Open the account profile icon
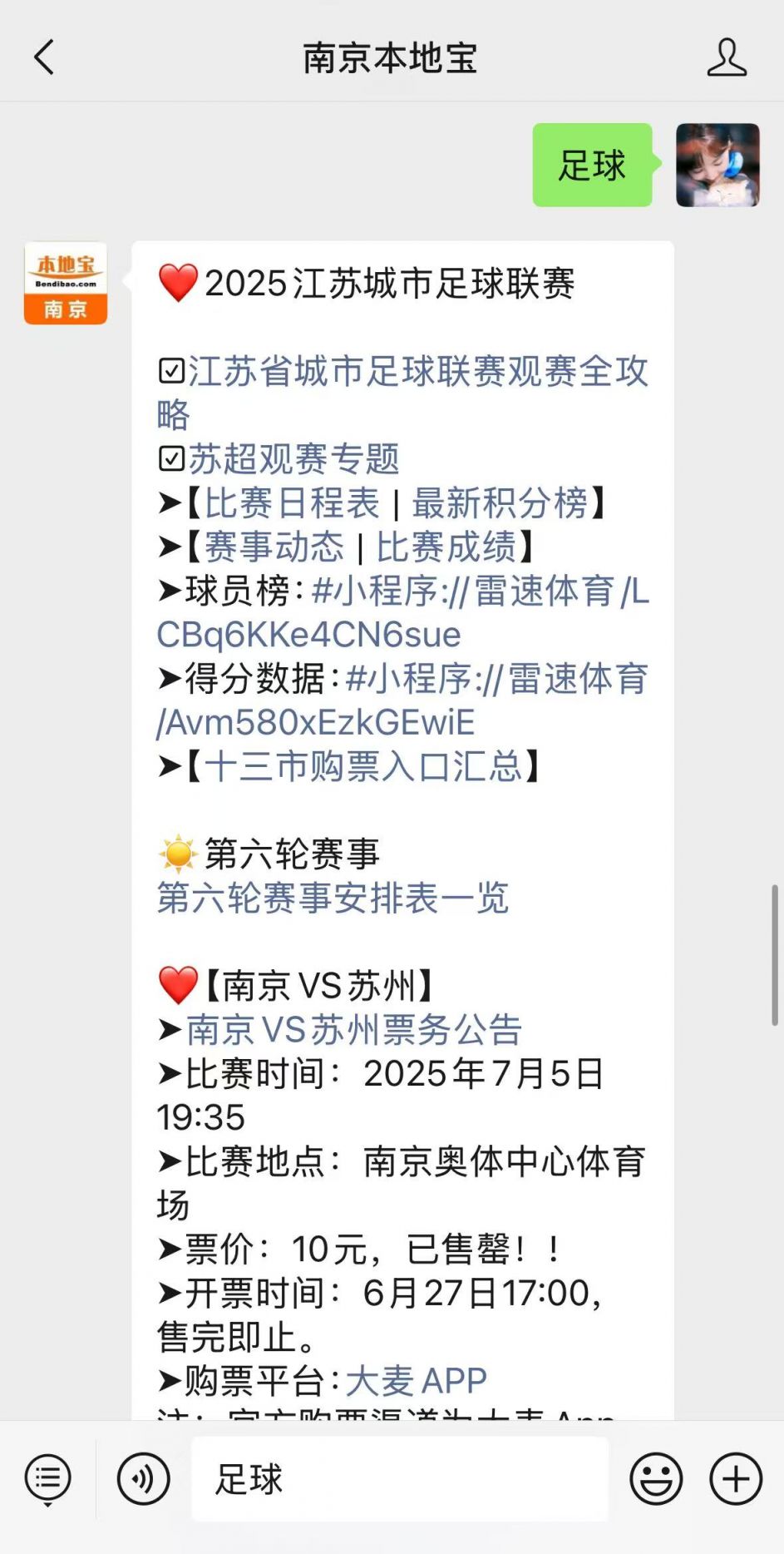This screenshot has height=1554, width=784. (726, 58)
